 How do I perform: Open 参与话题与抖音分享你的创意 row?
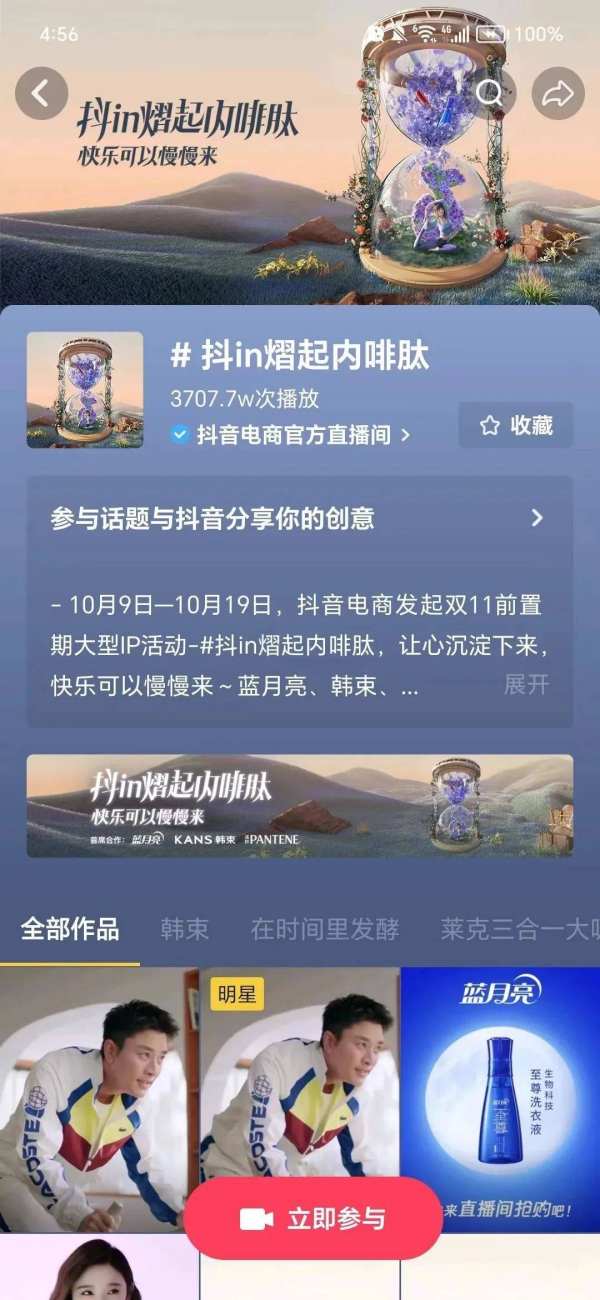[299, 518]
